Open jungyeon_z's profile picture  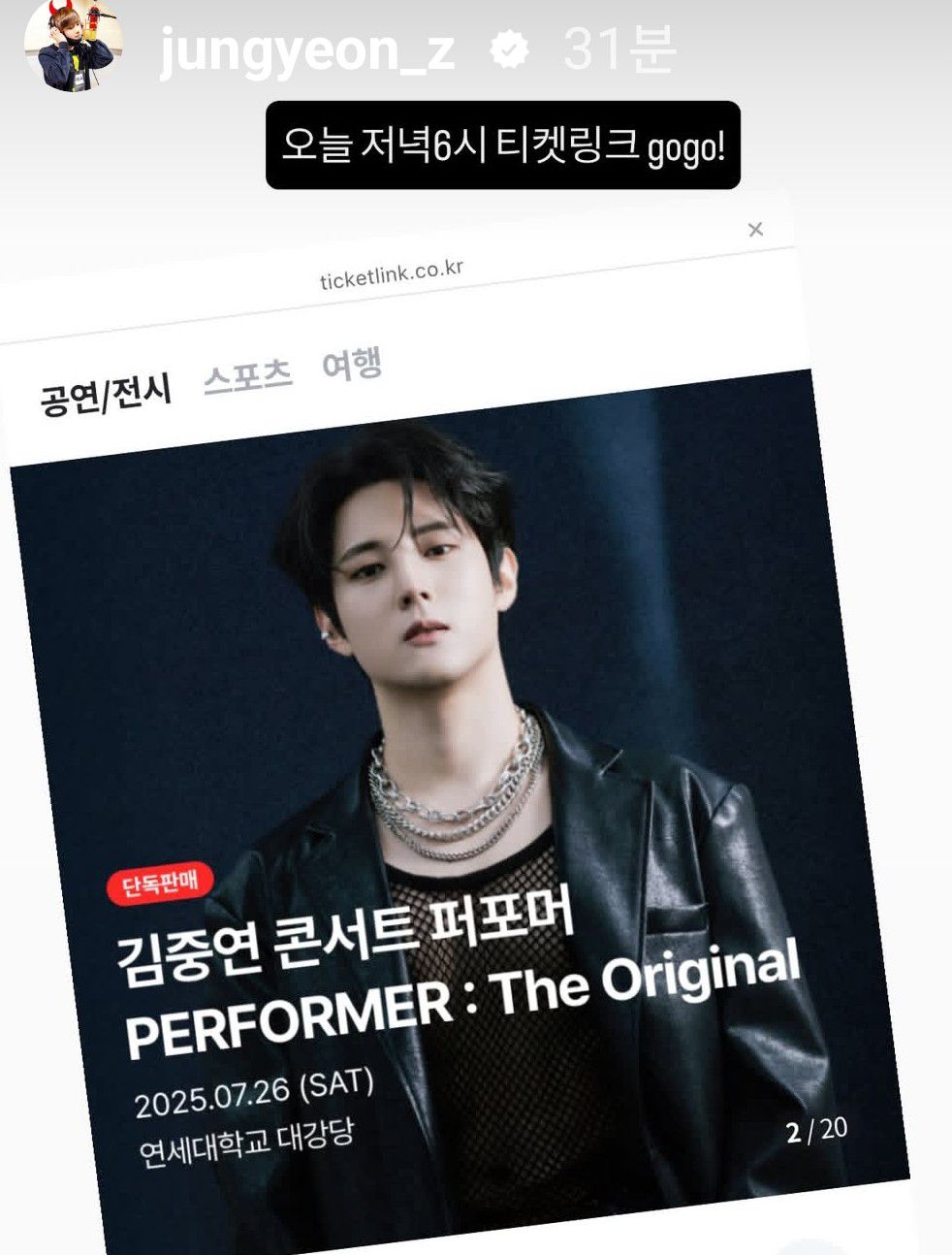point(74,45)
